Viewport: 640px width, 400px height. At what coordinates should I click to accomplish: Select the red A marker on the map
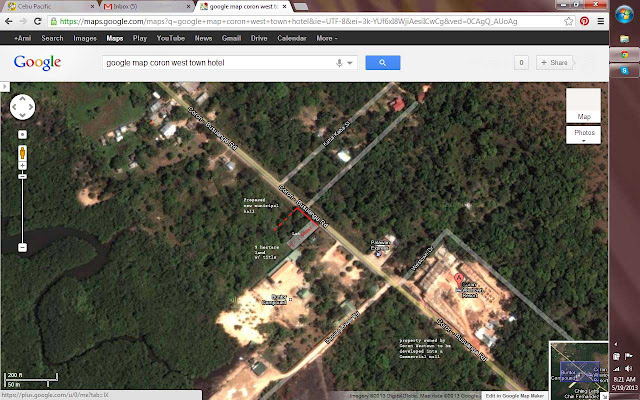pyautogui.click(x=460, y=277)
